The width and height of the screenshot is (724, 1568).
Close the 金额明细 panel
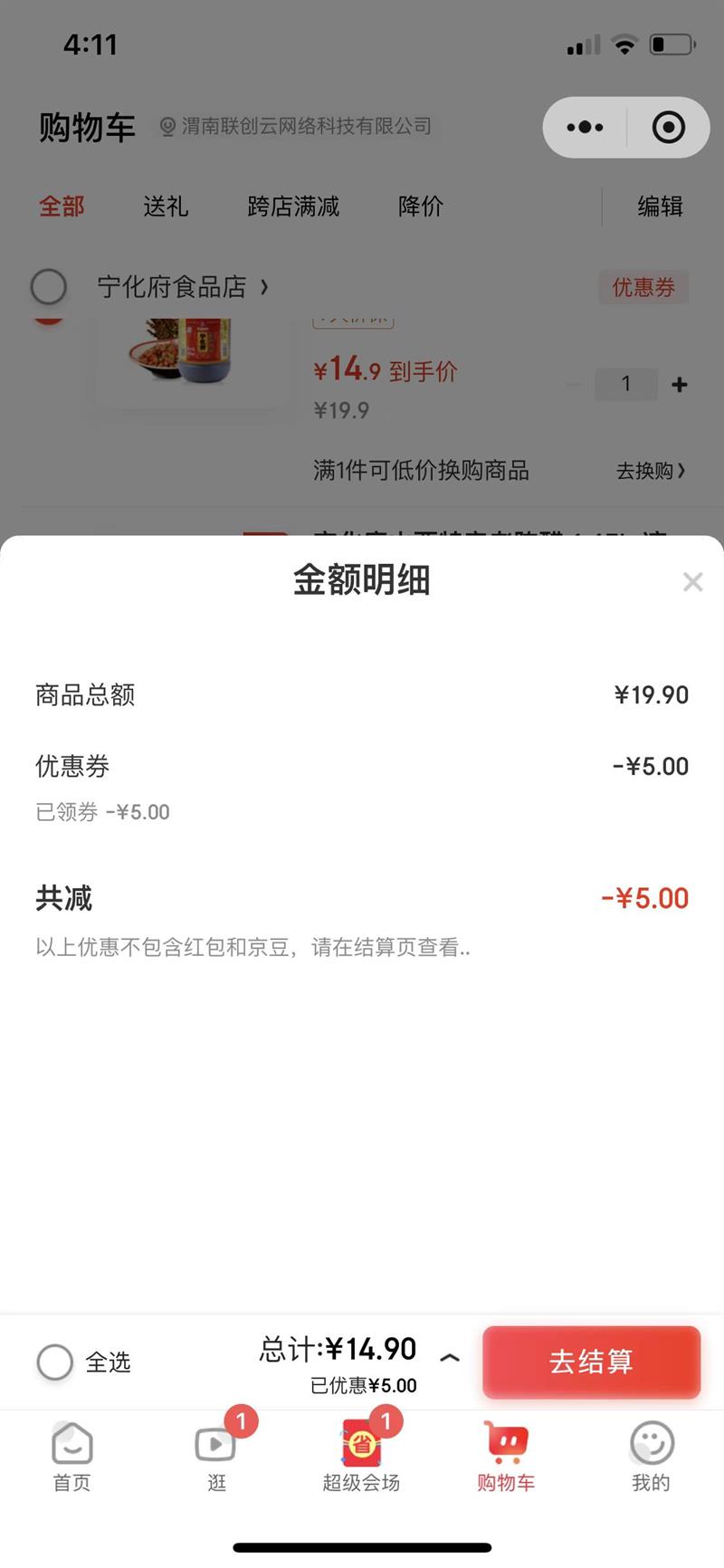692,582
